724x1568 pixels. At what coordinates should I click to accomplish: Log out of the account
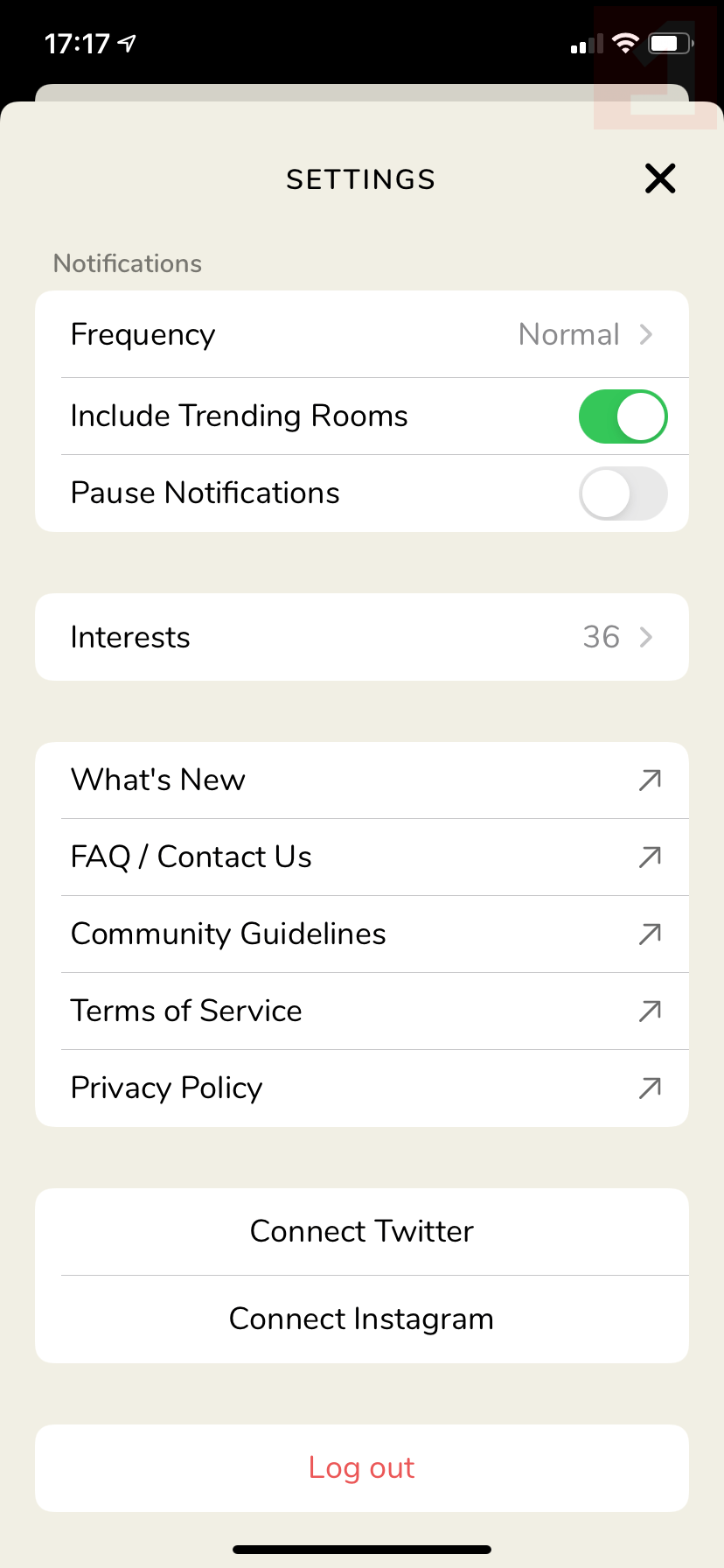coord(362,1467)
